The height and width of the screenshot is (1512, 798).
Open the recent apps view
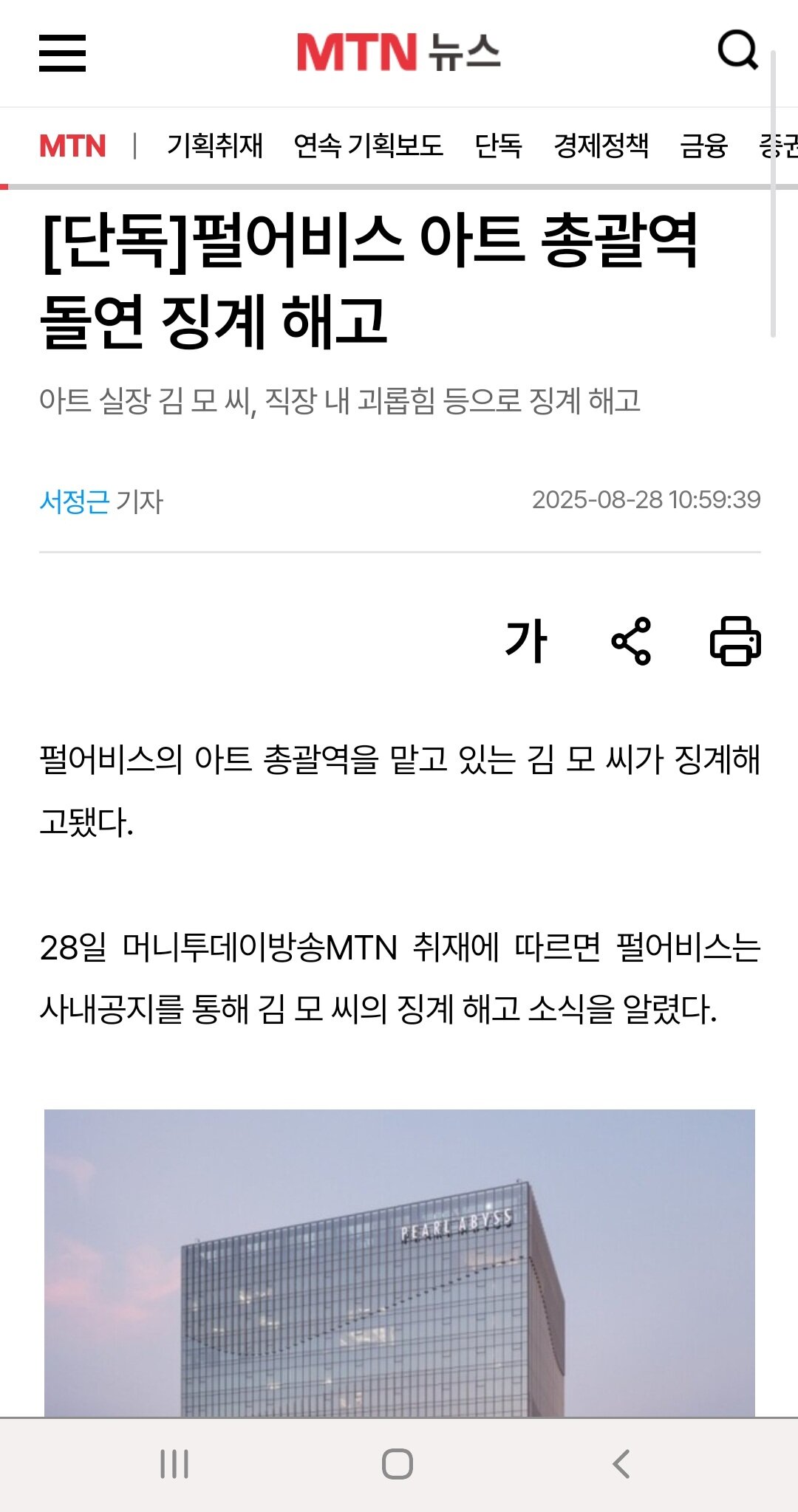point(174,1463)
